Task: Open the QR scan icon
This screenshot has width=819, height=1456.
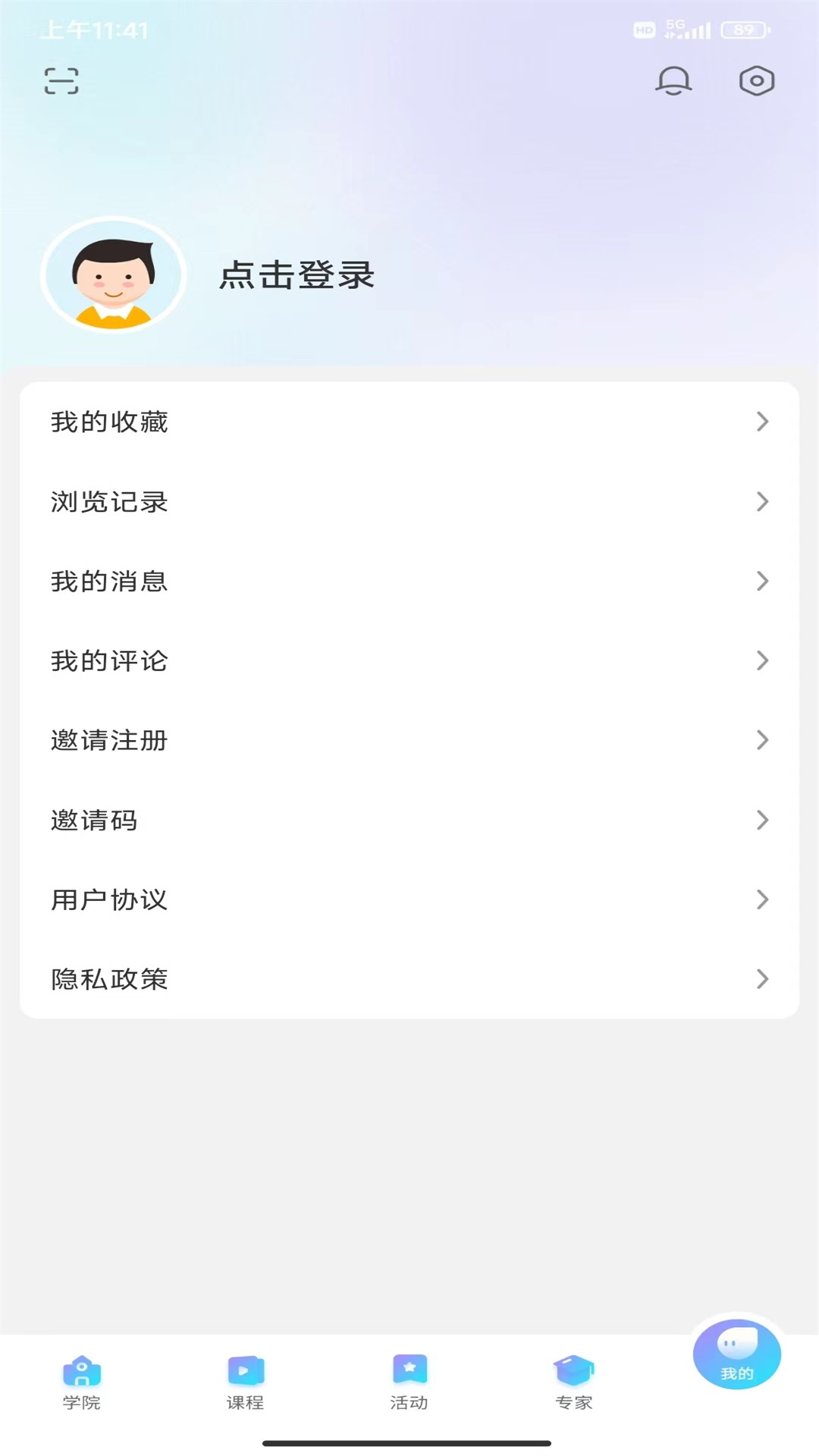Action: [61, 81]
